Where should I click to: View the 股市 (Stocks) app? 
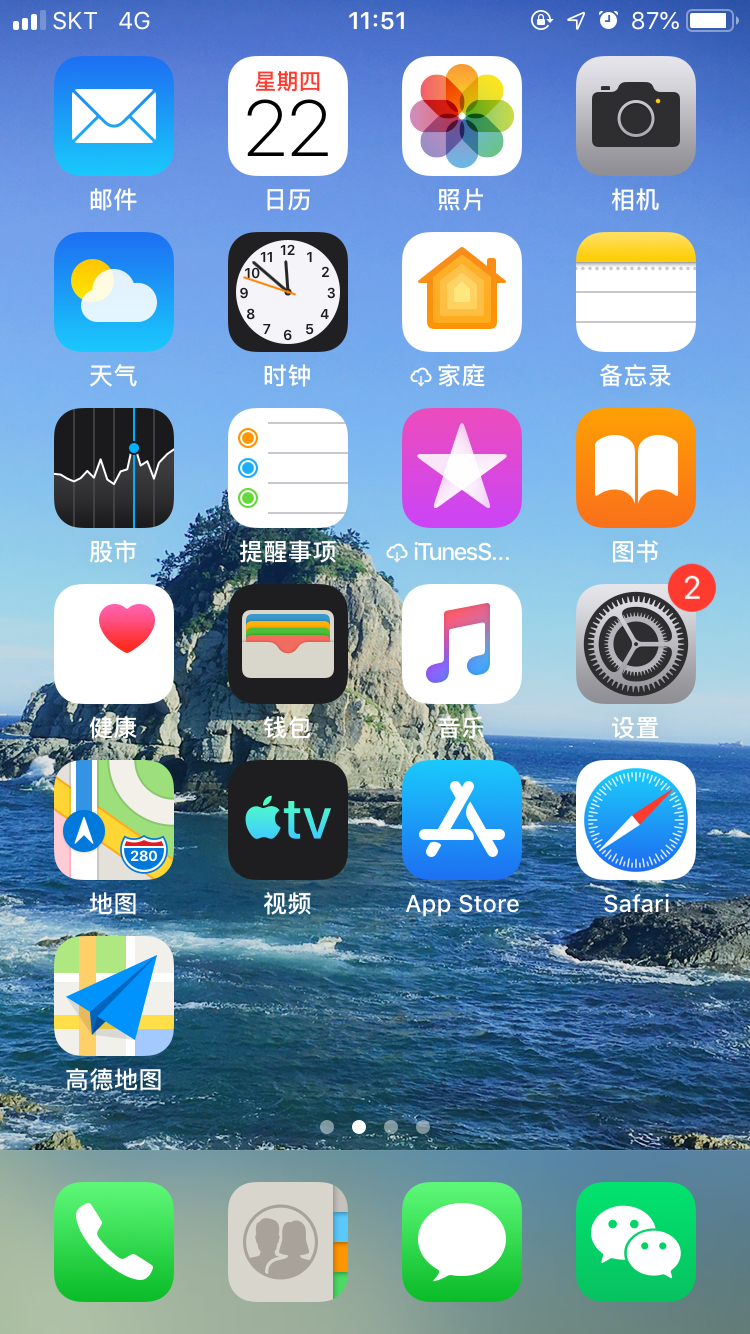click(x=113, y=468)
